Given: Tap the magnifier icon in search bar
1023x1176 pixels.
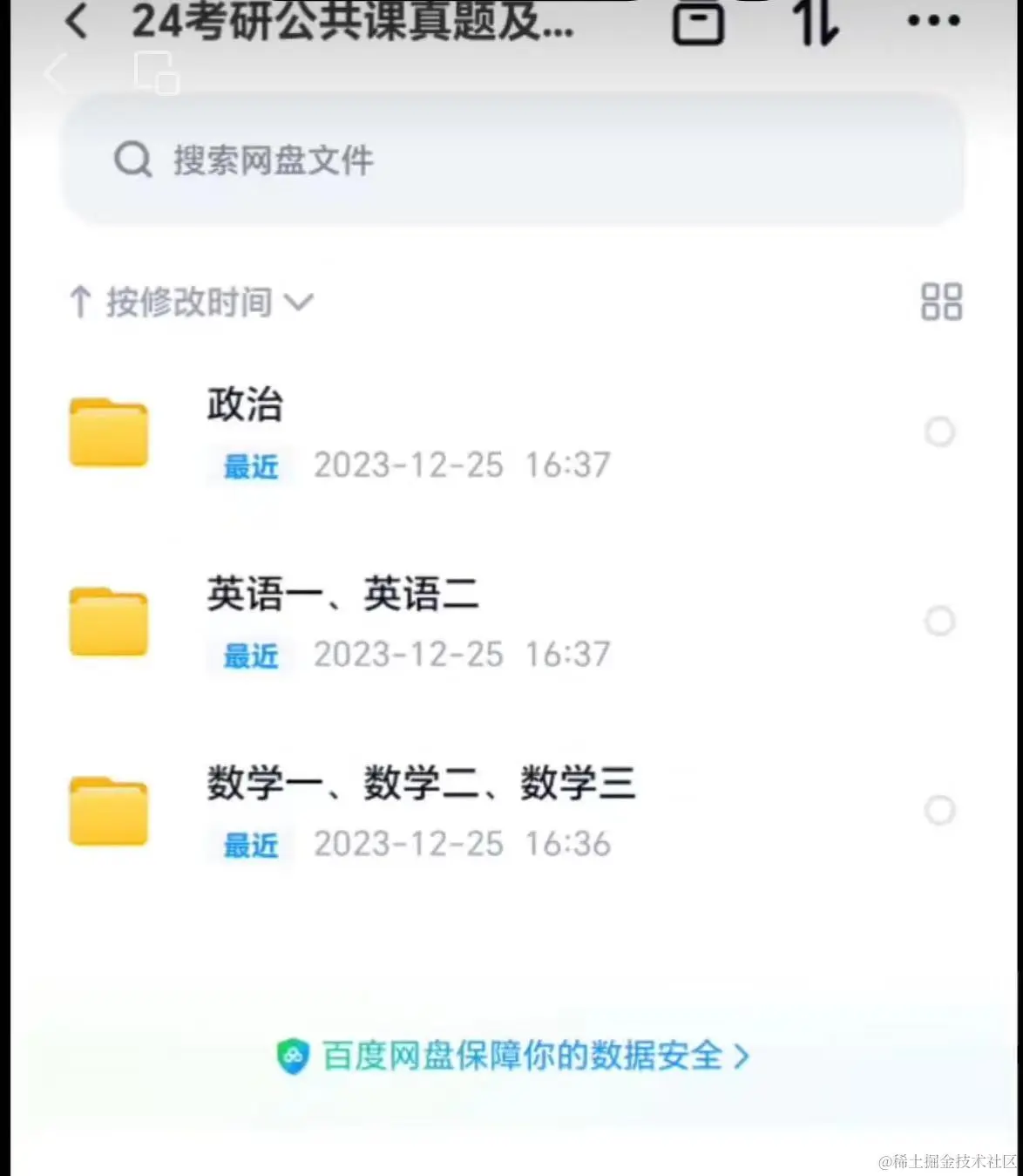Looking at the screenshot, I should click(132, 160).
